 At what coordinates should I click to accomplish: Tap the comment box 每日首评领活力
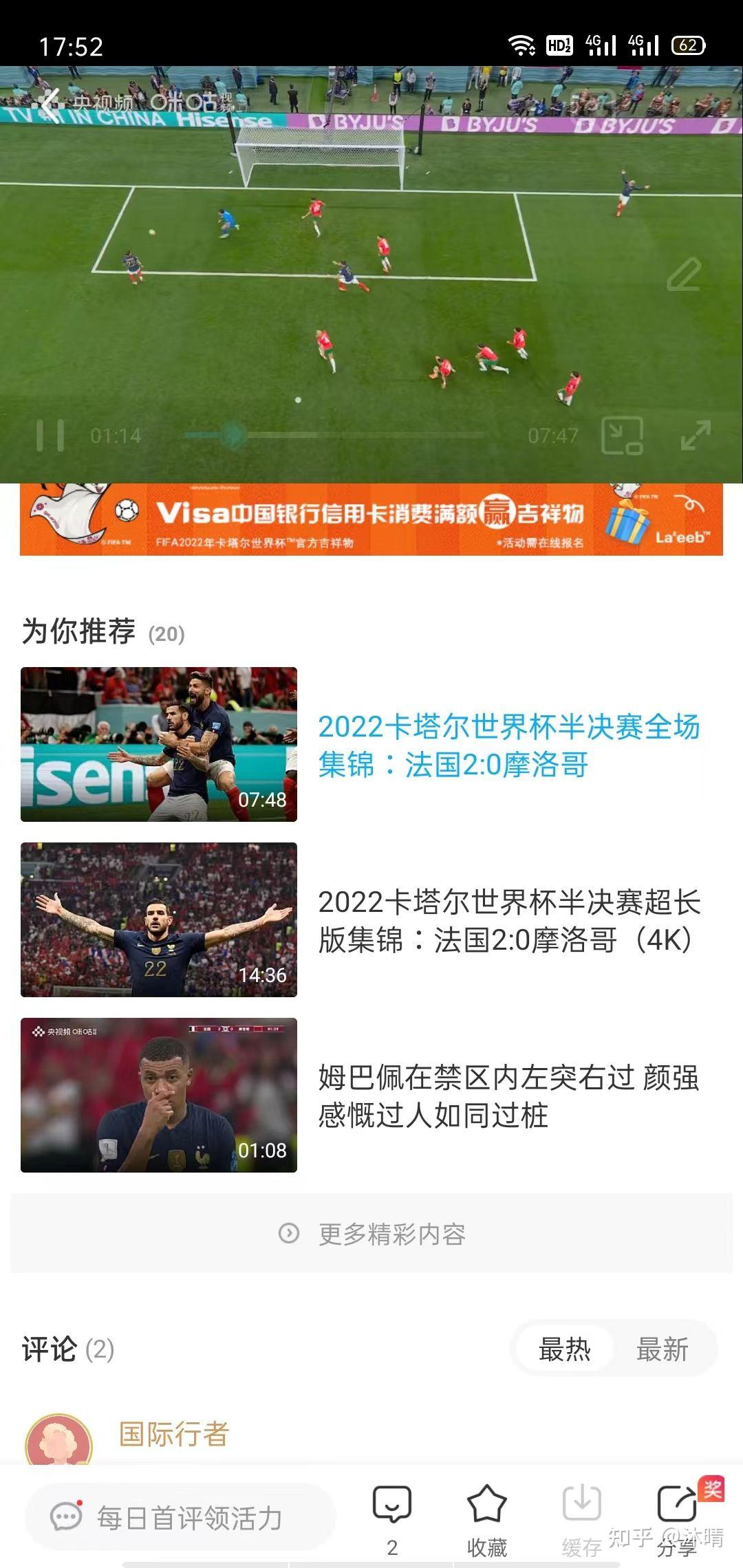click(x=180, y=1517)
